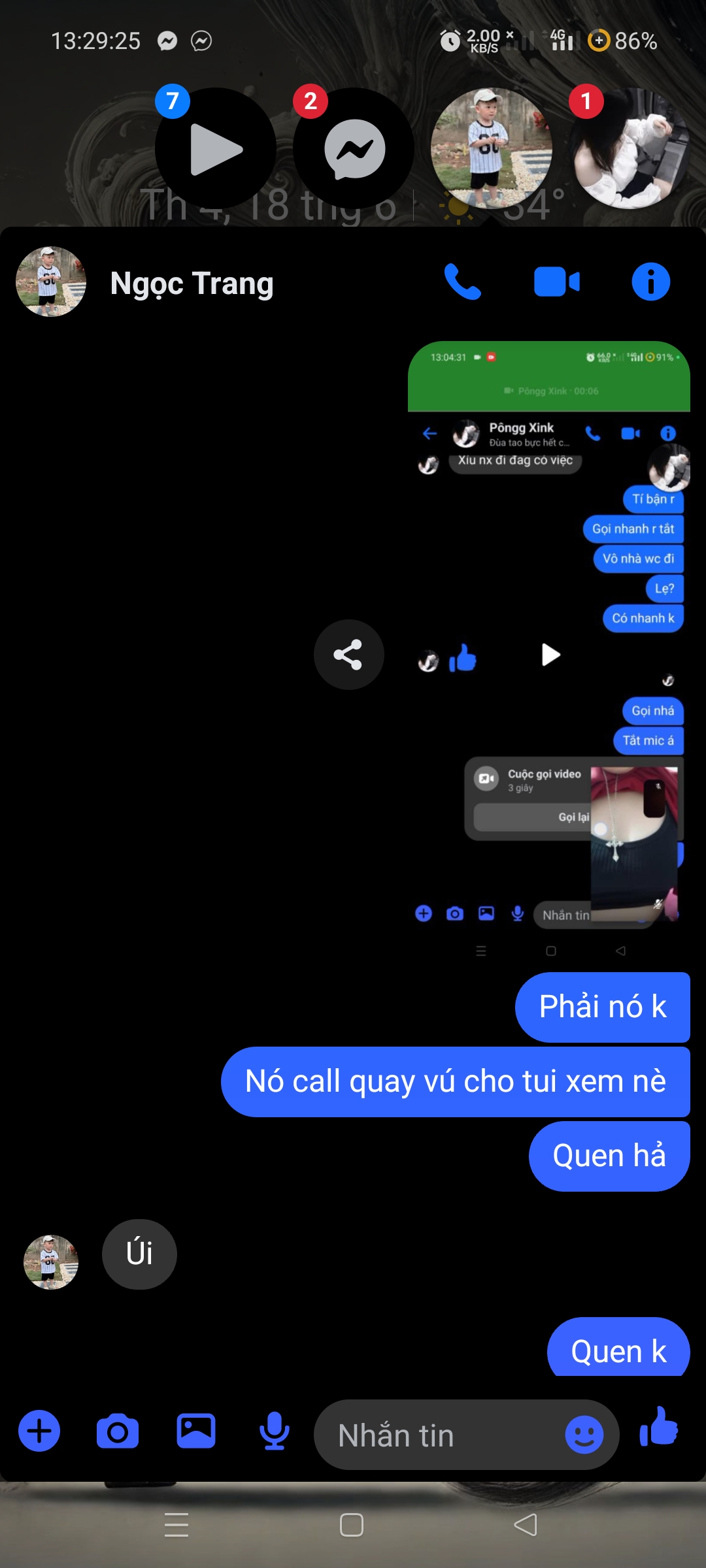Go to the home screen
The height and width of the screenshot is (1568, 706).
[x=352, y=1525]
